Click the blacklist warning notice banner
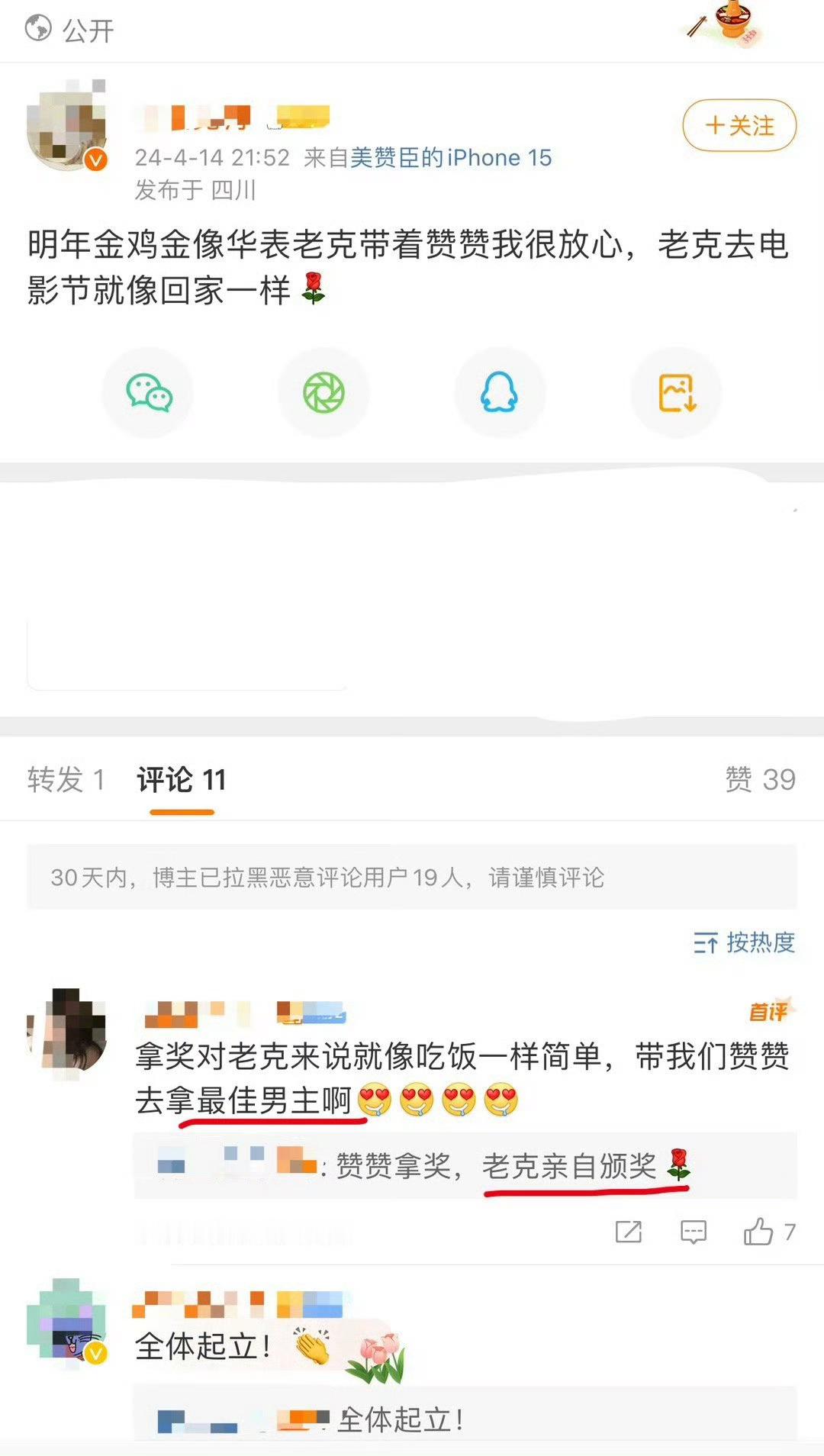 pyautogui.click(x=412, y=879)
